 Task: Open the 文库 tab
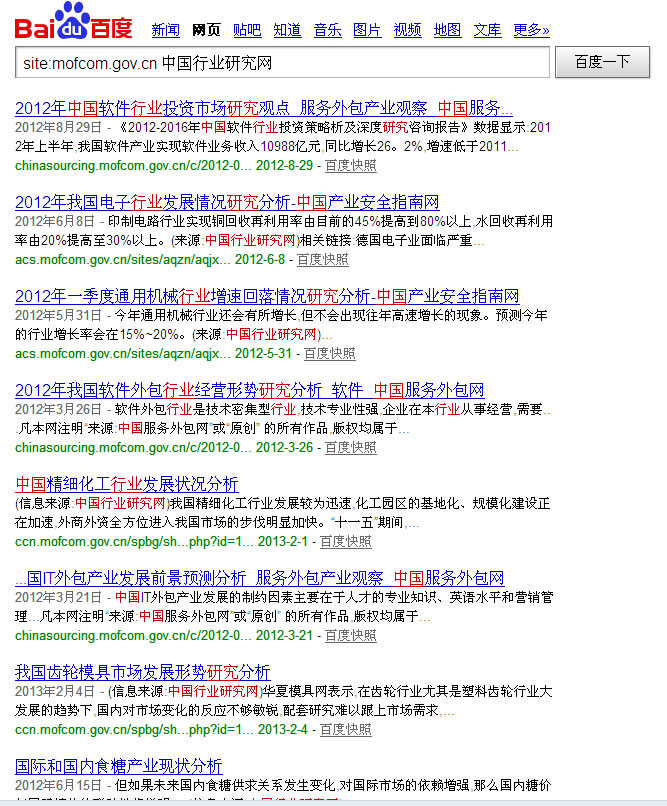click(x=487, y=30)
